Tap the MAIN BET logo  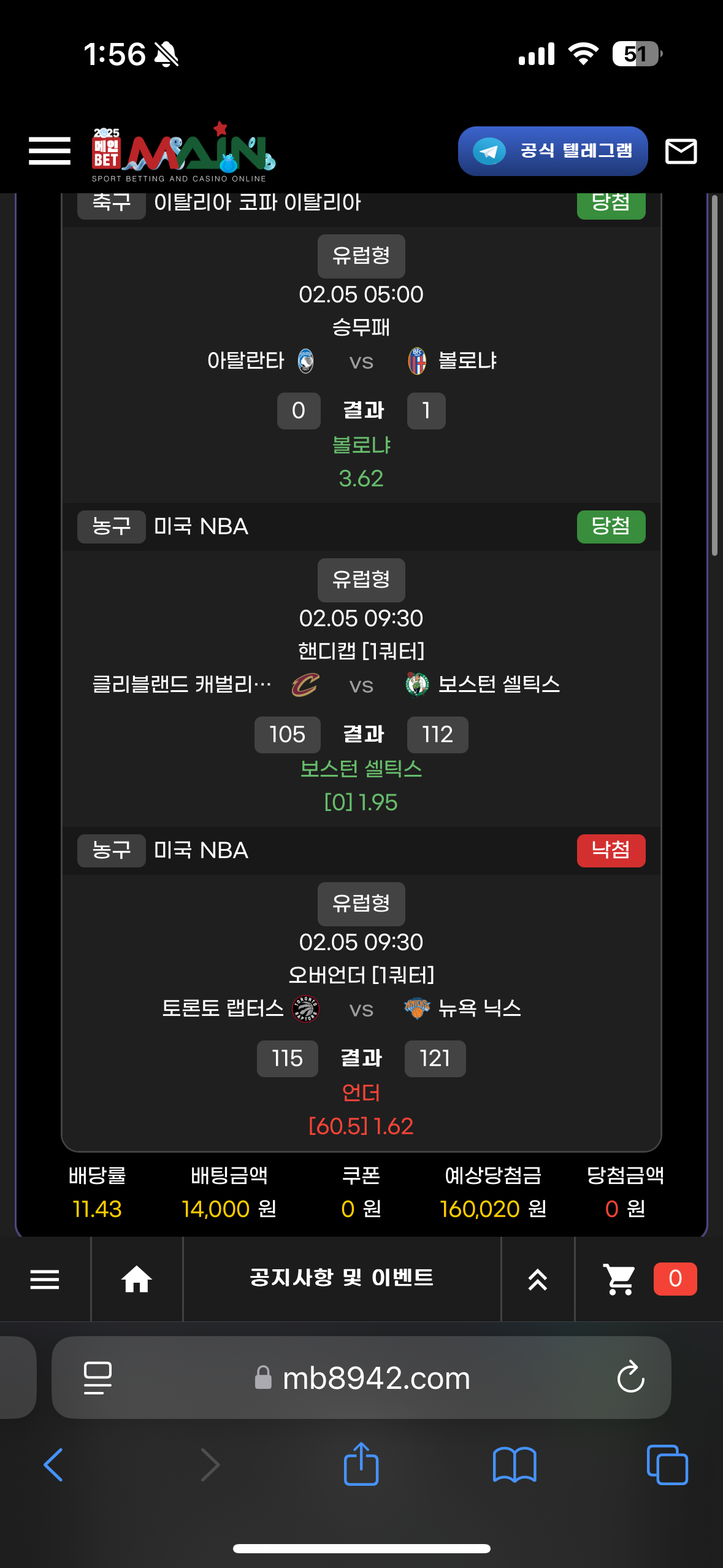pos(184,152)
